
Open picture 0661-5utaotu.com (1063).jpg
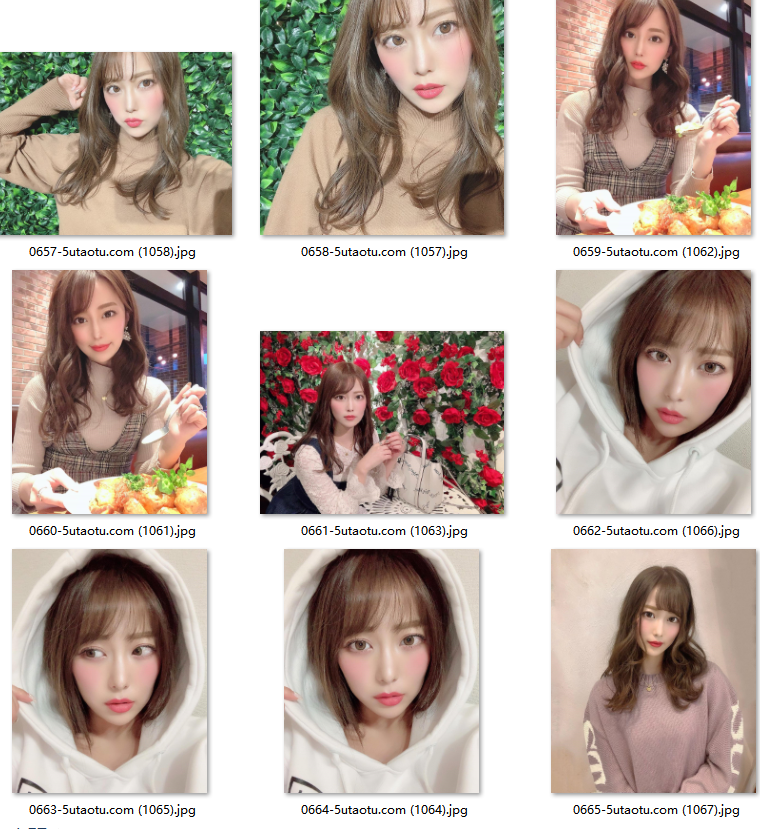point(382,422)
